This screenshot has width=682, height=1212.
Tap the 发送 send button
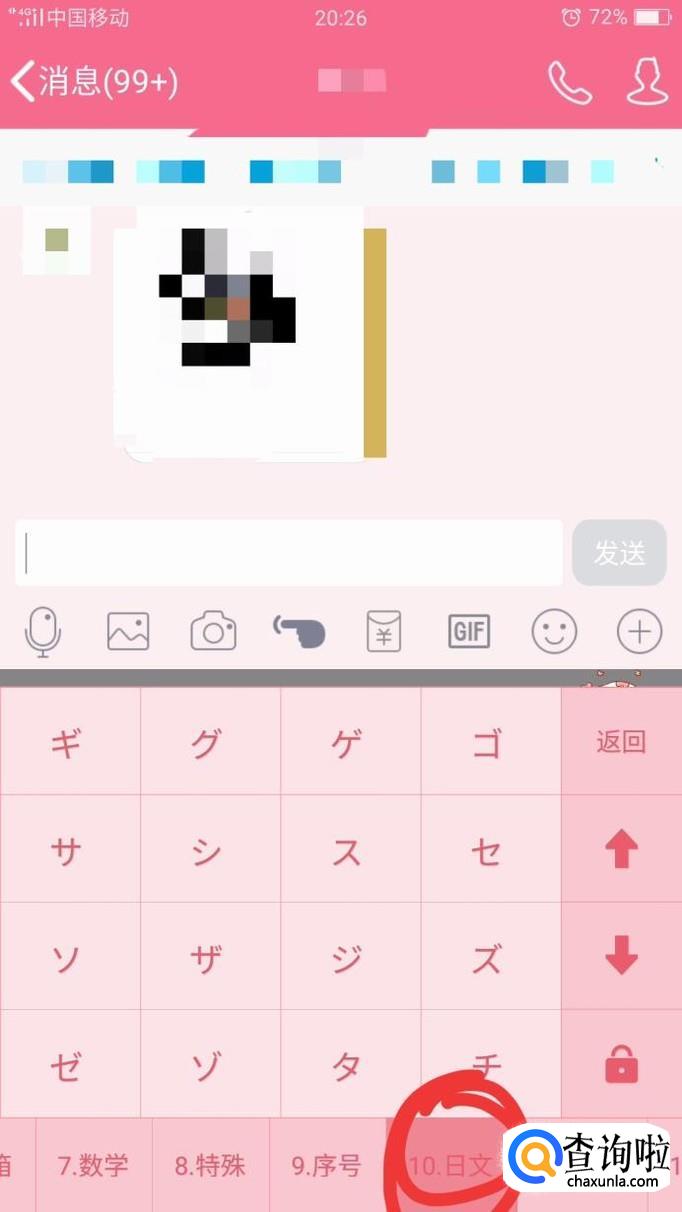(619, 553)
